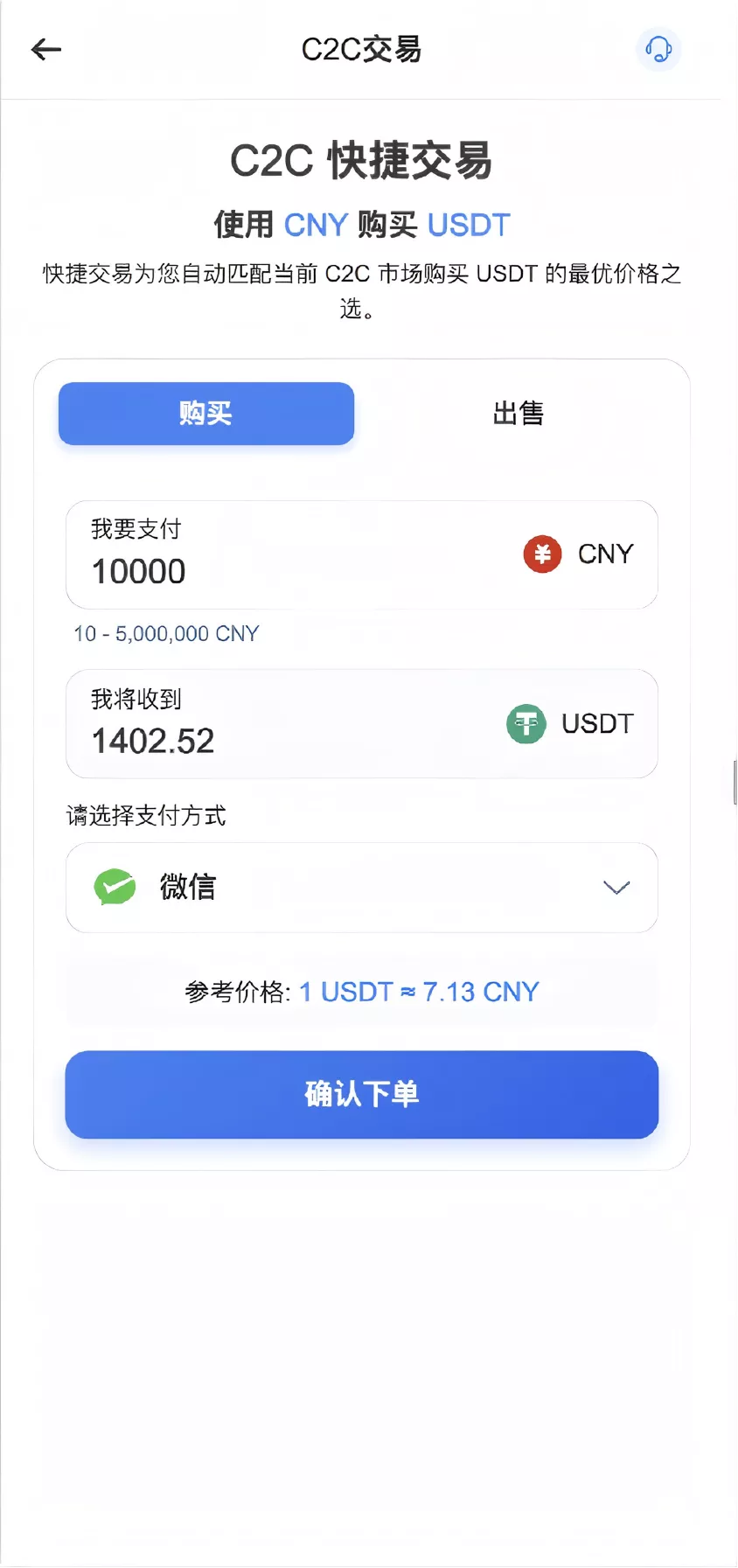The height and width of the screenshot is (1568, 738).
Task: Switch to the 出售 tab
Action: coord(518,414)
